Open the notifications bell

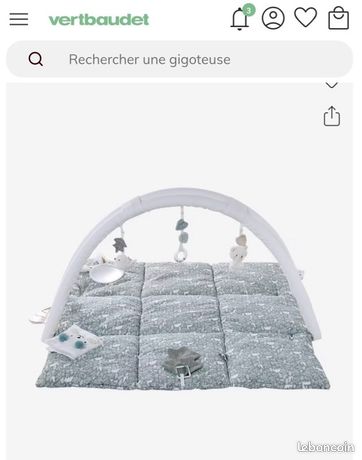(x=241, y=17)
